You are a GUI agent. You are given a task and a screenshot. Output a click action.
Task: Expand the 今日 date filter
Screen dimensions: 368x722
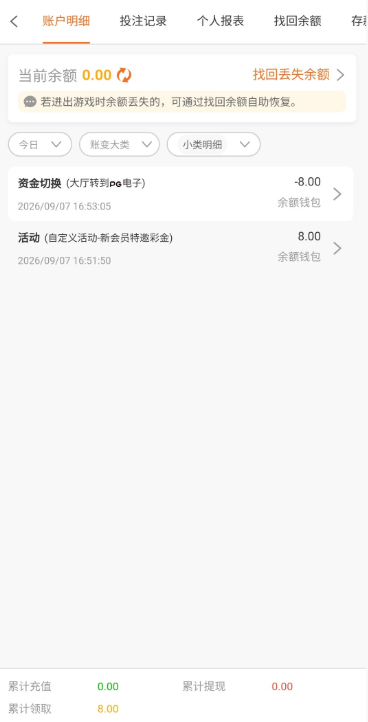click(x=40, y=145)
